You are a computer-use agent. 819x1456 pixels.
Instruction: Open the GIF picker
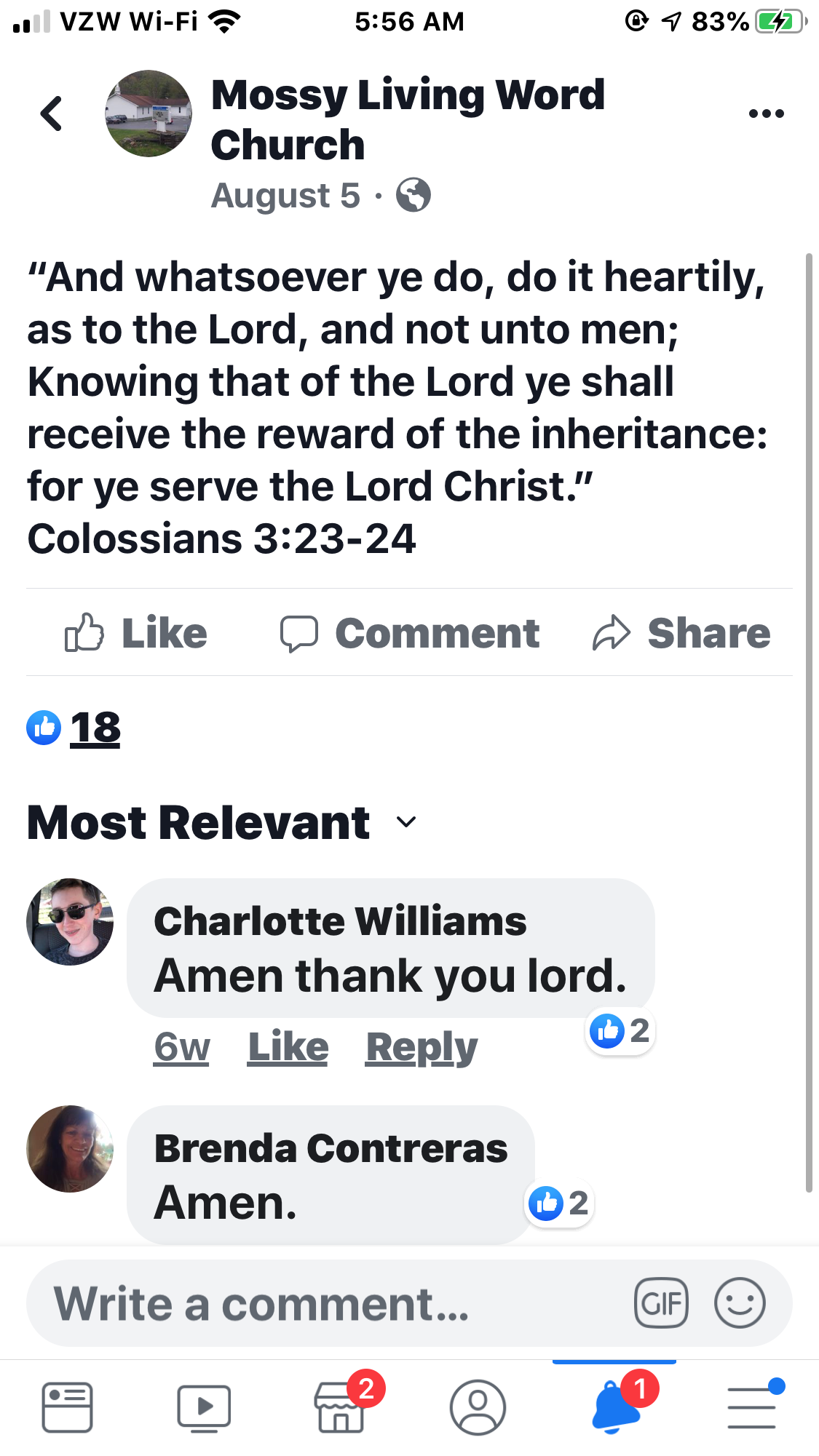(x=661, y=1303)
